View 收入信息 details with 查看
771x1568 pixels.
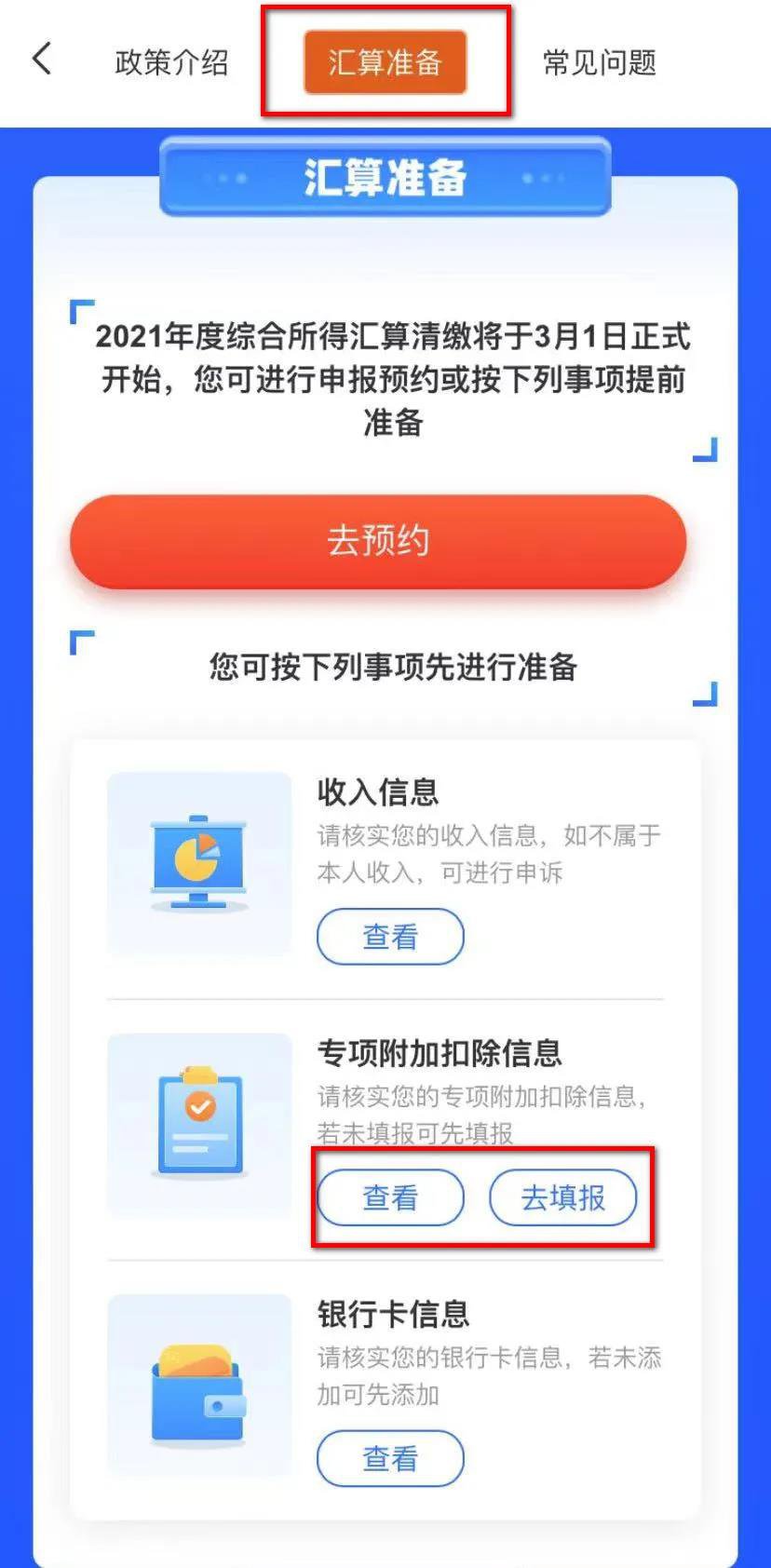[390, 937]
